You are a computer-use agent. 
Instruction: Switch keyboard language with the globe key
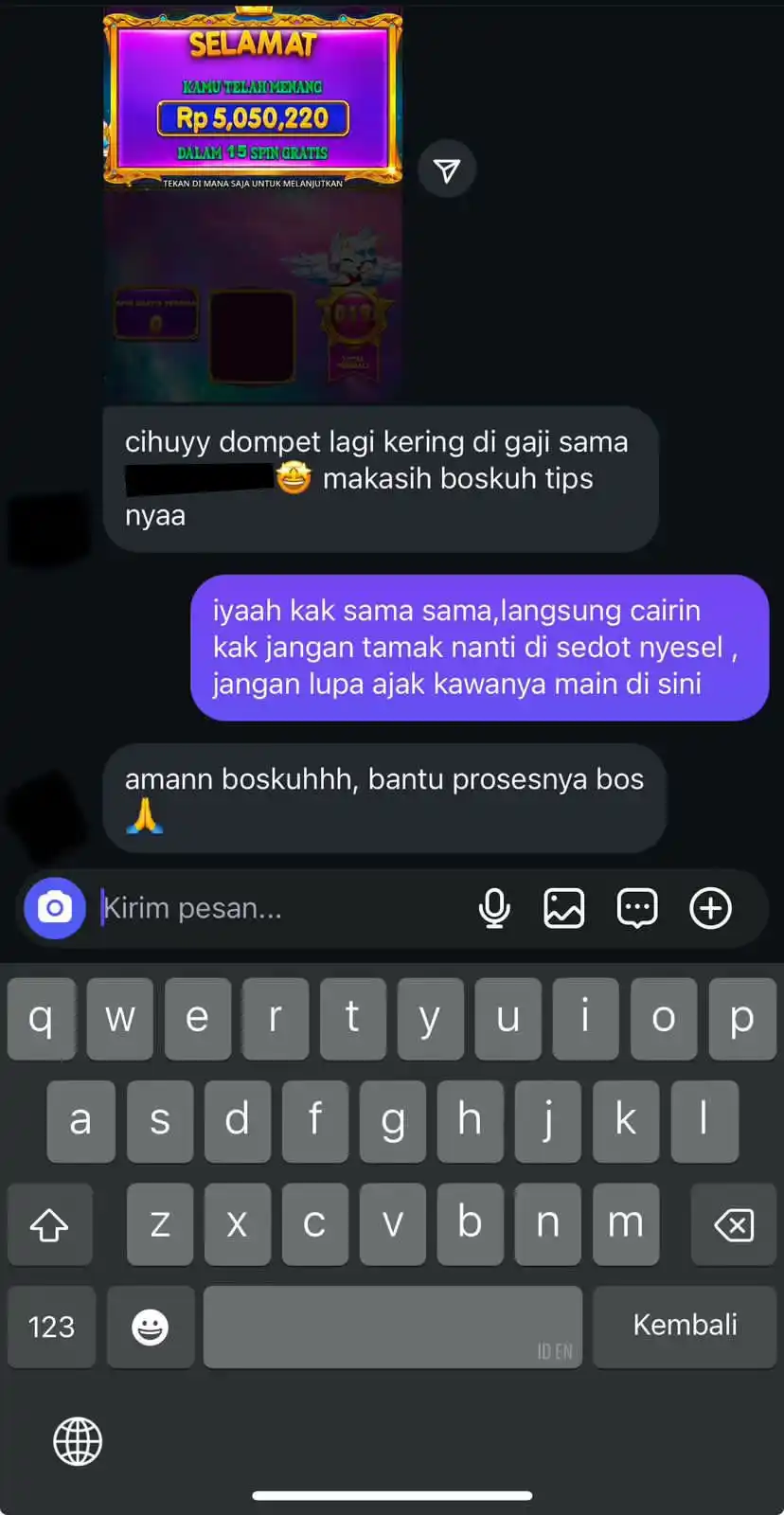click(x=78, y=1441)
